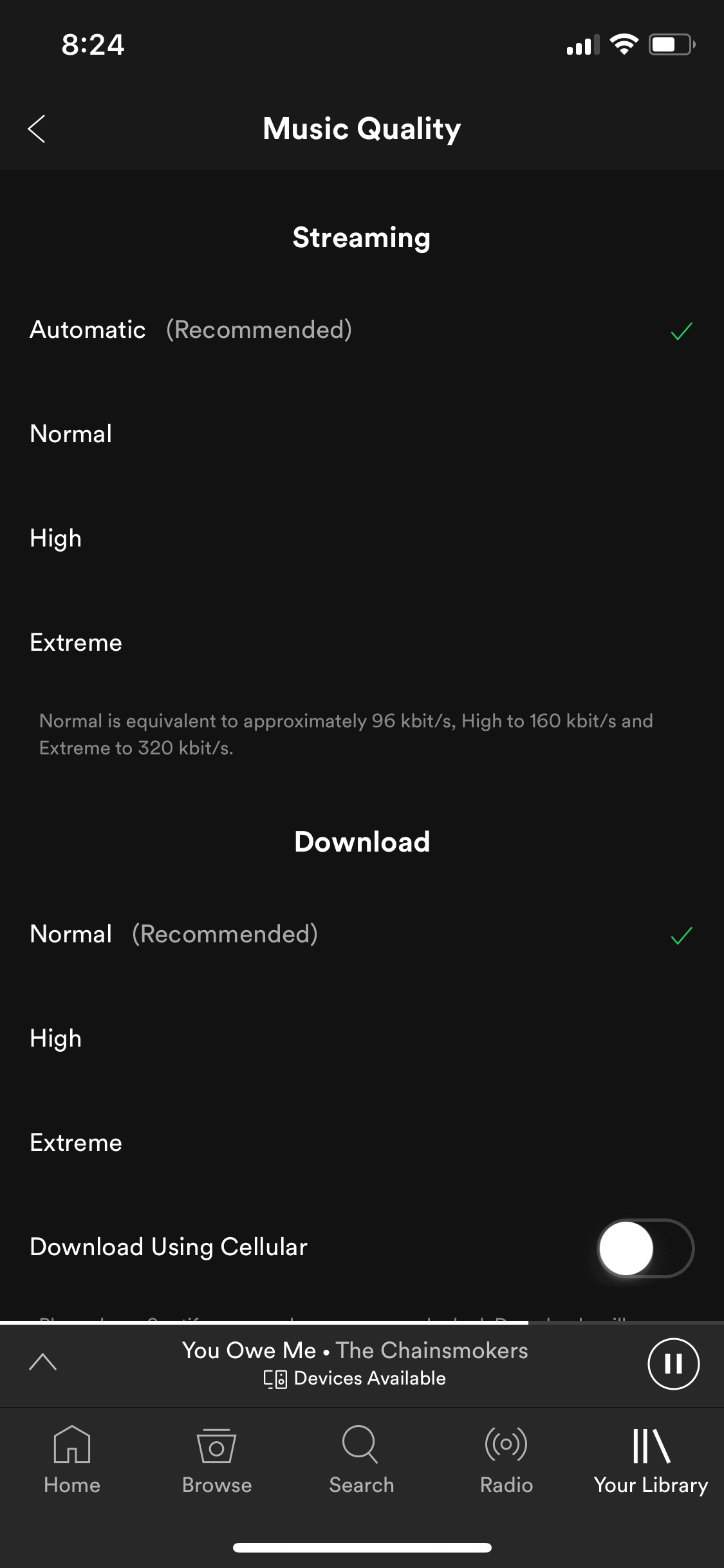Expand the now playing bar
Viewport: 724px width, 1568px height.
43,1362
